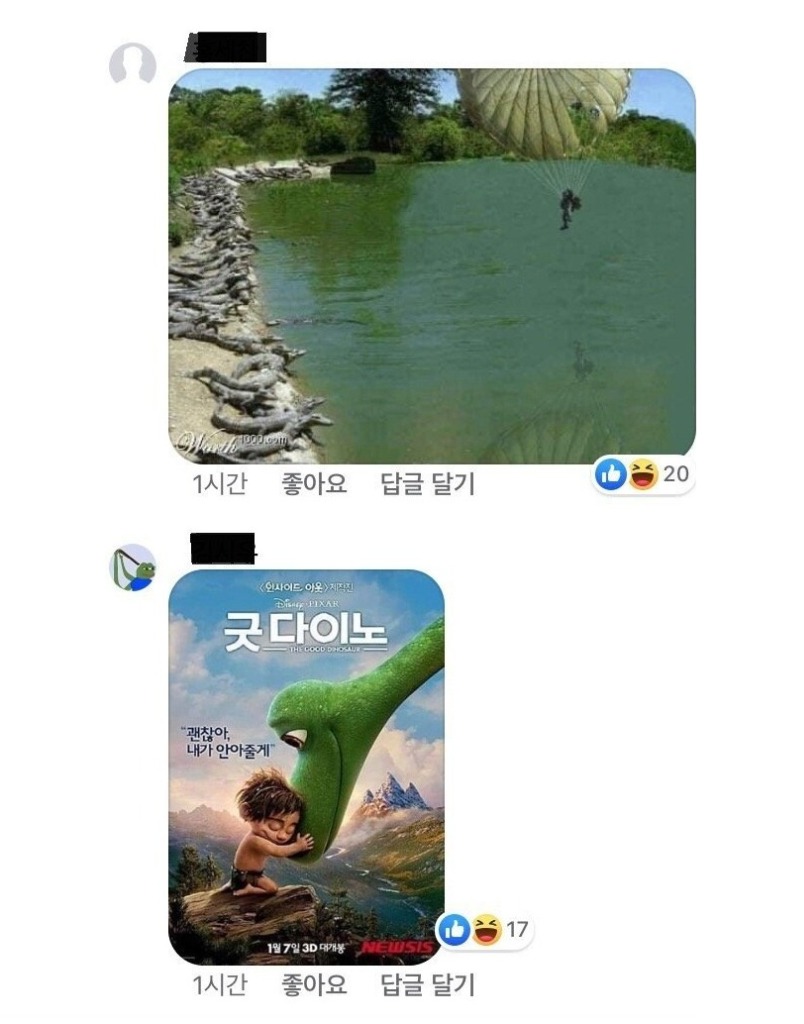Open profile of the gray default avatar commenter
804x1024 pixels.
click(x=132, y=66)
